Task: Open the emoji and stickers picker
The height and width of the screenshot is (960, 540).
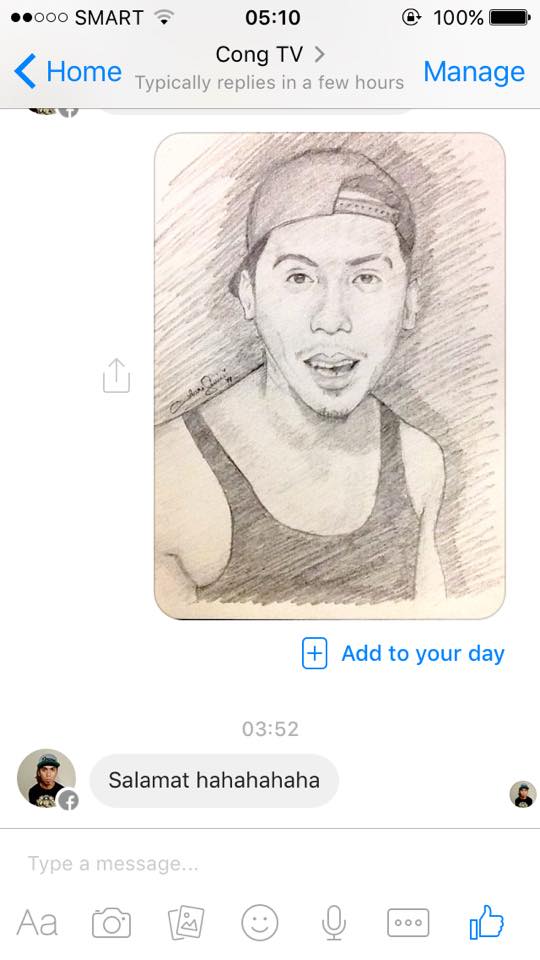Action: click(260, 923)
